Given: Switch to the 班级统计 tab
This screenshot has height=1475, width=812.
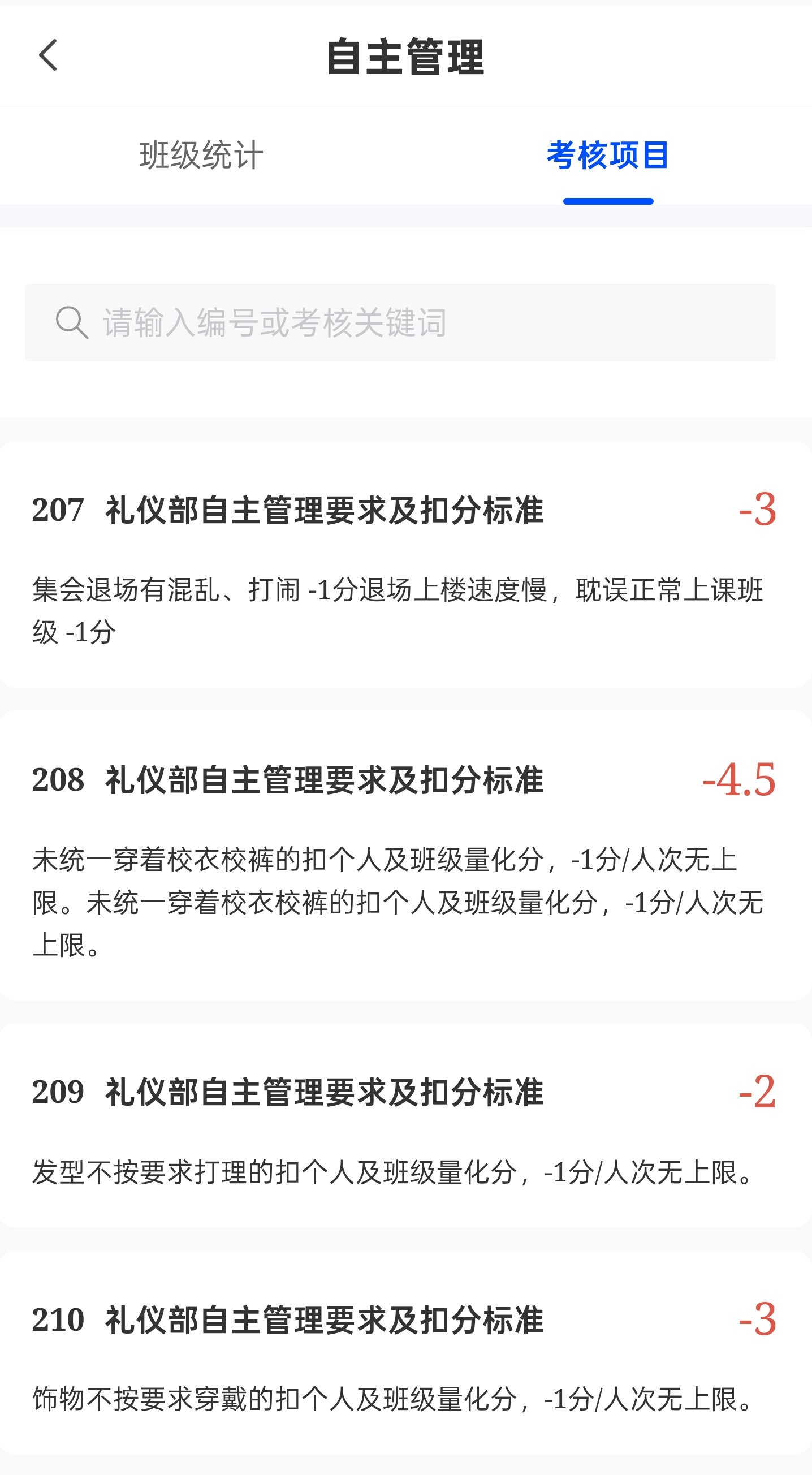Looking at the screenshot, I should click(201, 155).
